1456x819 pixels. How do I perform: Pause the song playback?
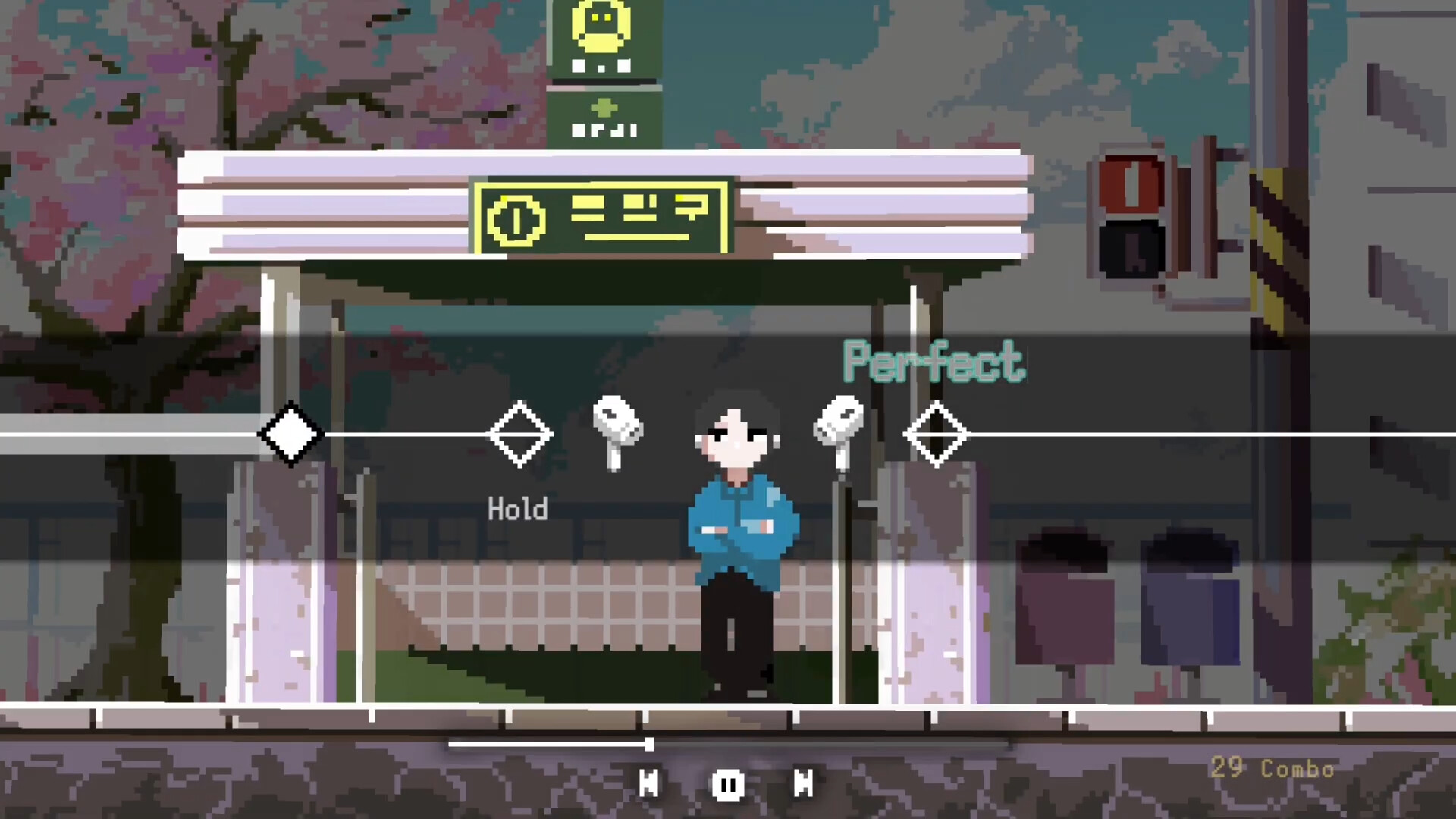728,784
